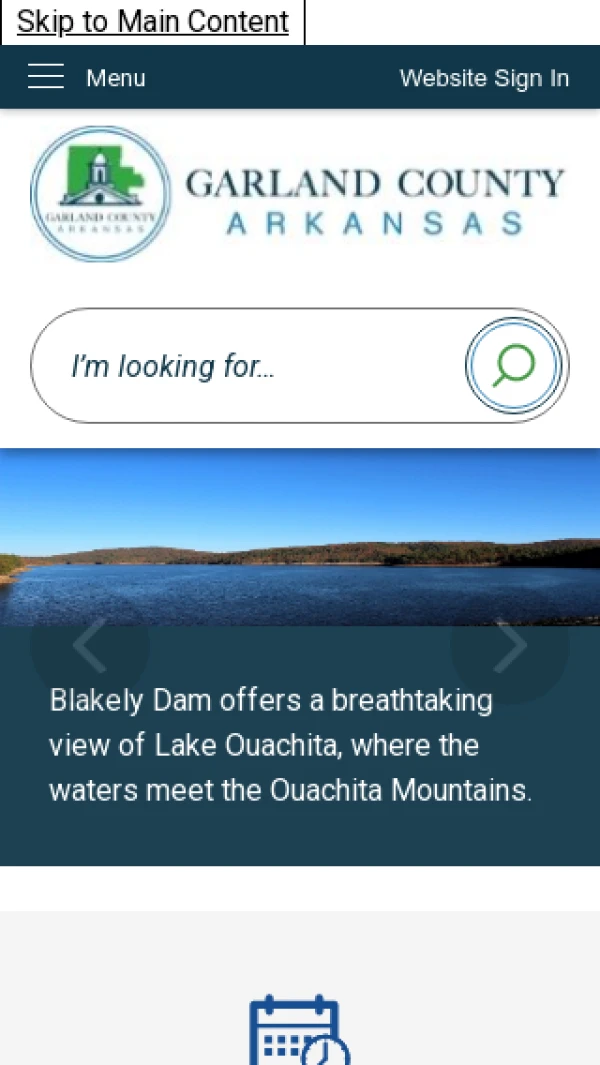Submit search with the magnifier icon
The height and width of the screenshot is (1065, 600).
click(x=515, y=366)
